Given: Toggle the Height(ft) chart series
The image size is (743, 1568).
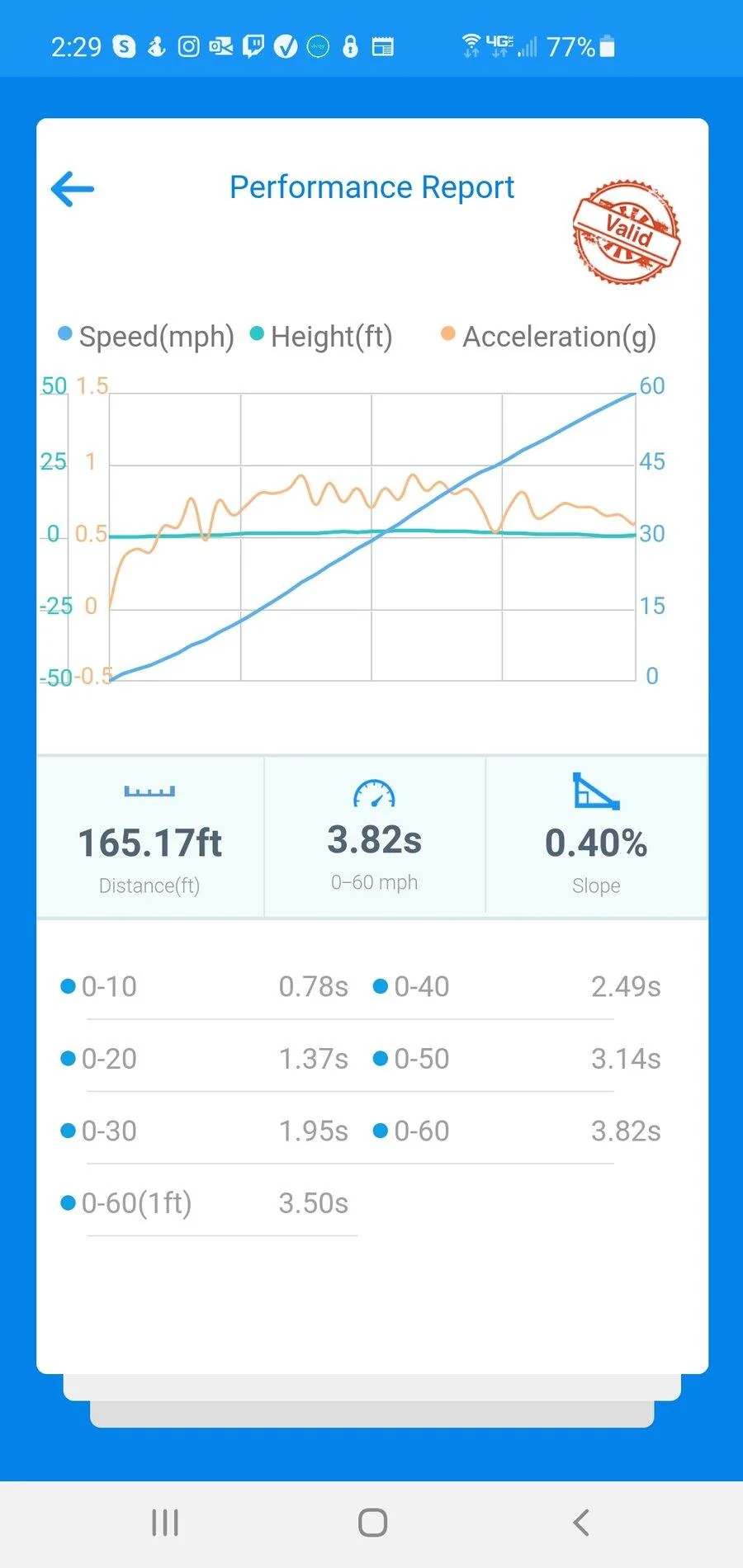Looking at the screenshot, I should pos(321,337).
